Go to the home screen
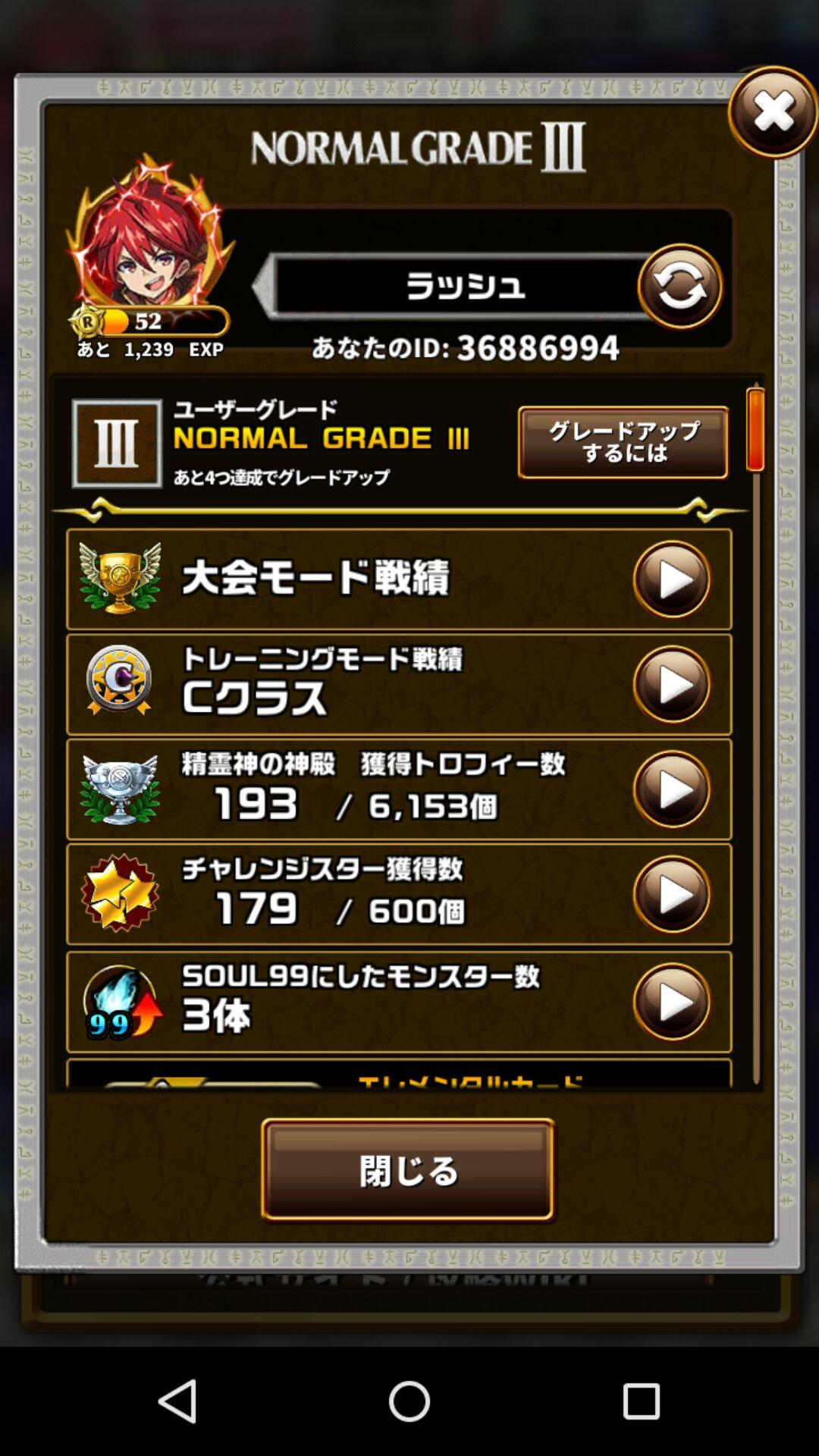The height and width of the screenshot is (1456, 819). click(409, 1400)
